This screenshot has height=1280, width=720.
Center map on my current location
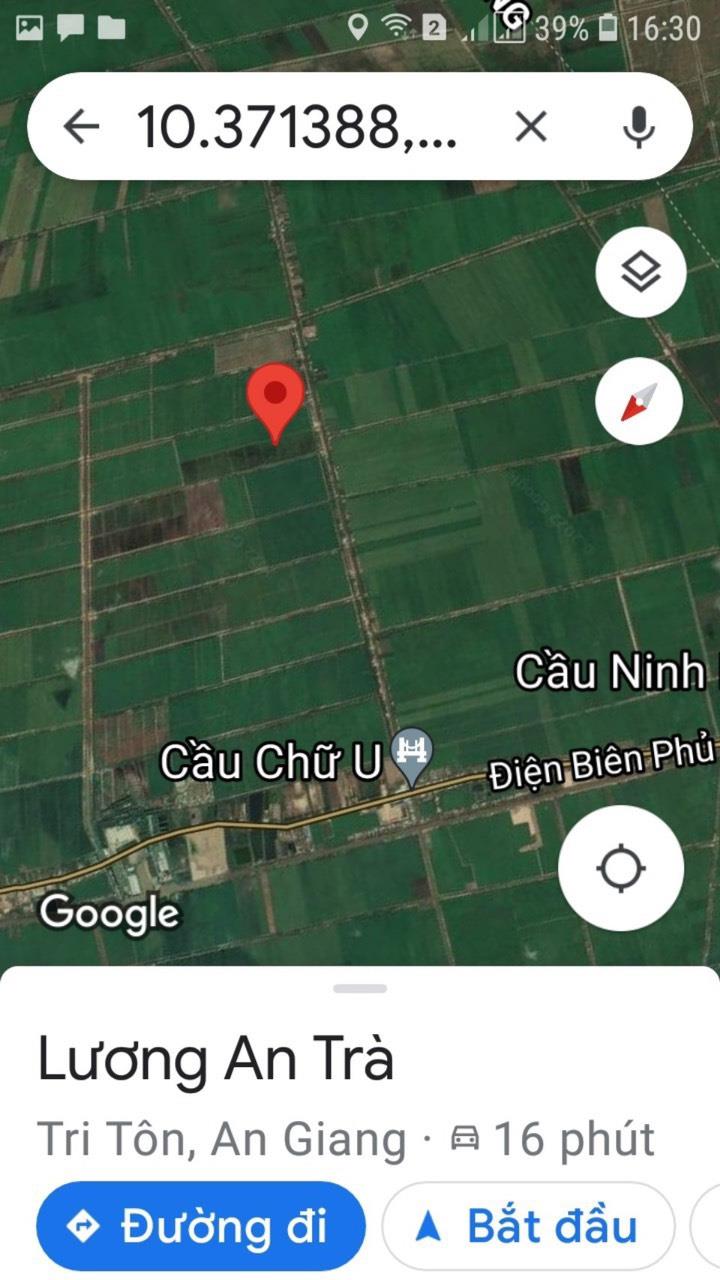click(x=620, y=868)
